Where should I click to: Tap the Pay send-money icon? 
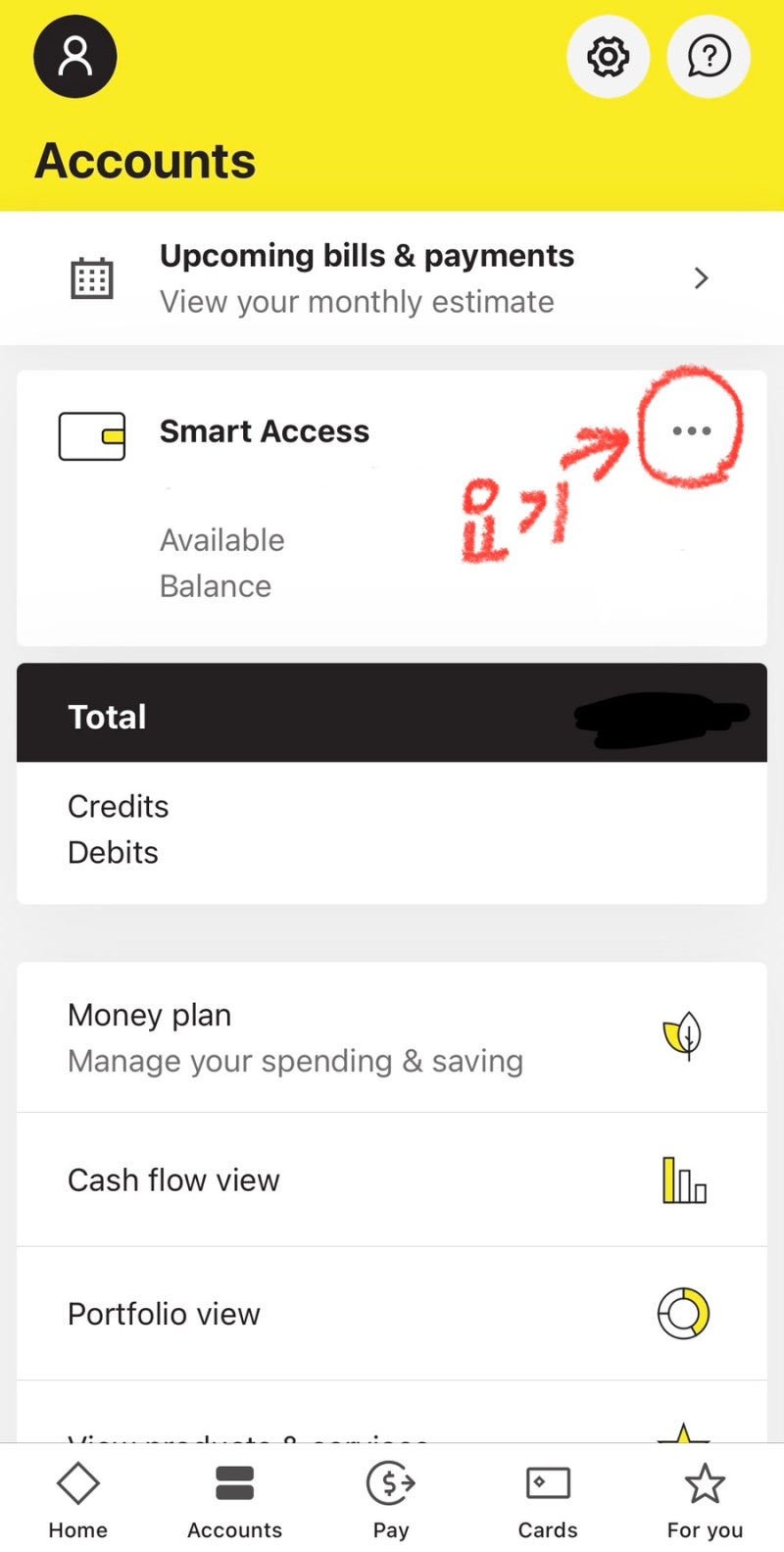[390, 1482]
